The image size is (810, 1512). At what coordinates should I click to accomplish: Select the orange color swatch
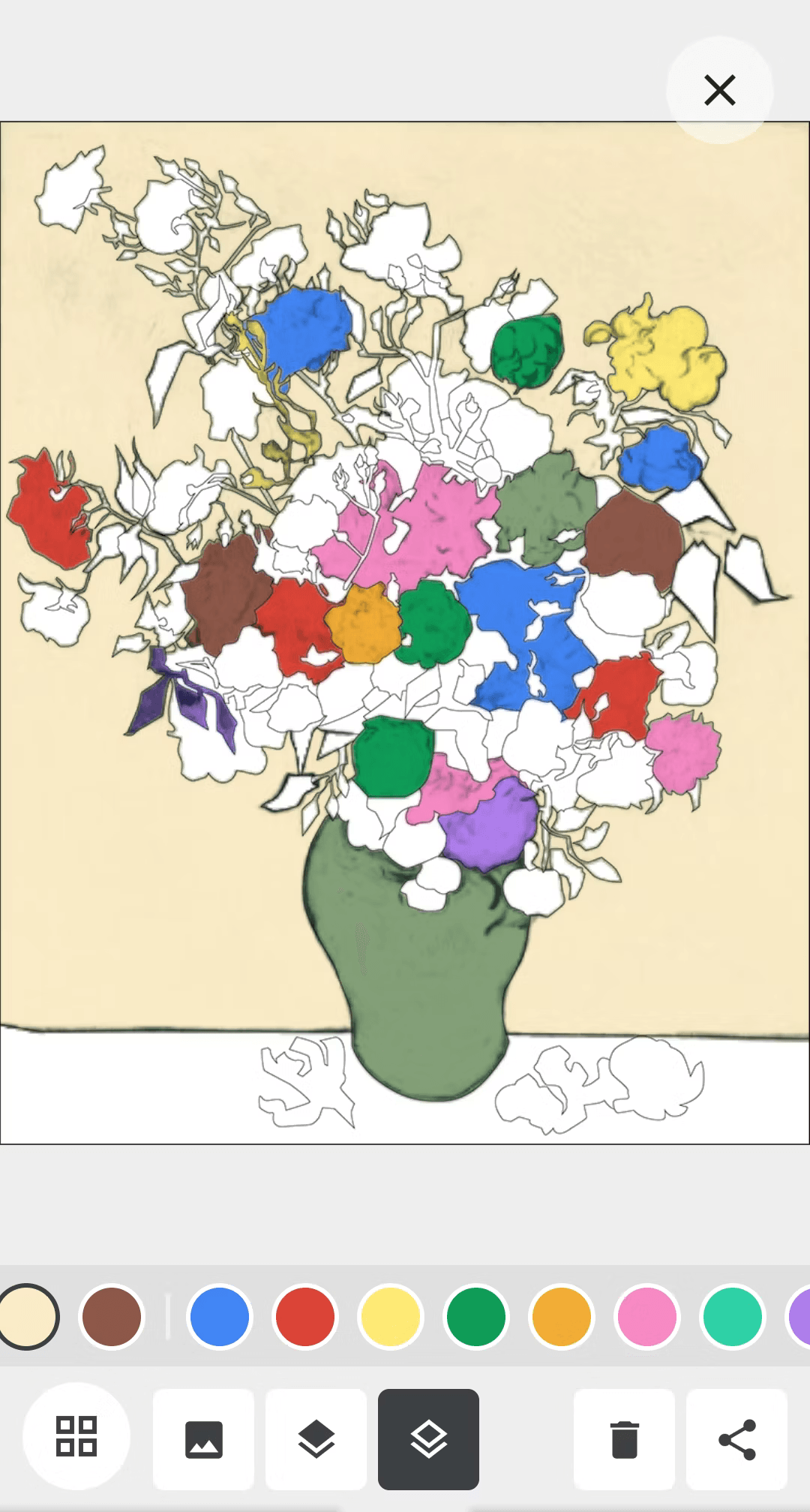(x=562, y=1316)
